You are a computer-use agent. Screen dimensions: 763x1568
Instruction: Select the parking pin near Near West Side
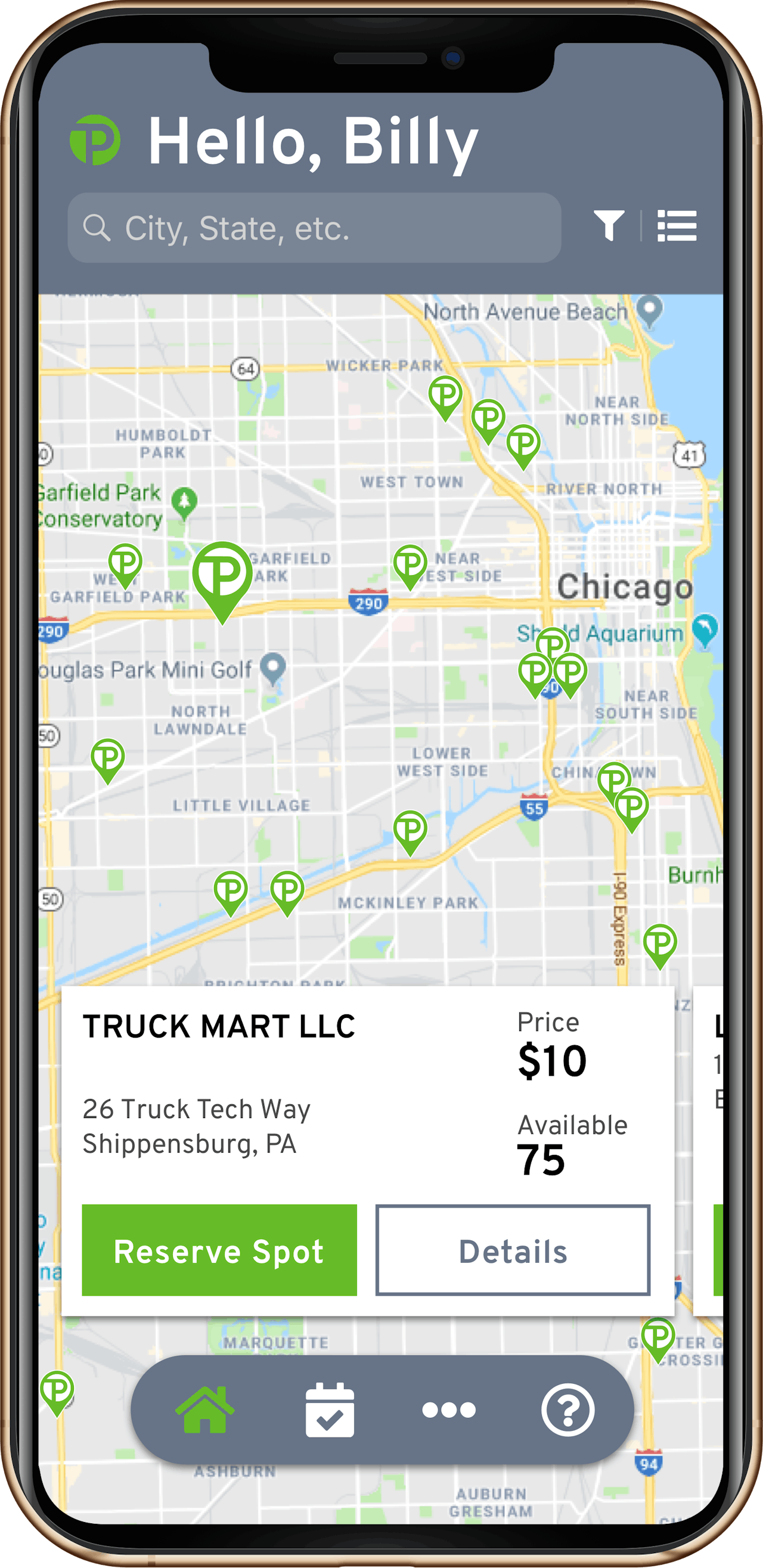(x=410, y=567)
